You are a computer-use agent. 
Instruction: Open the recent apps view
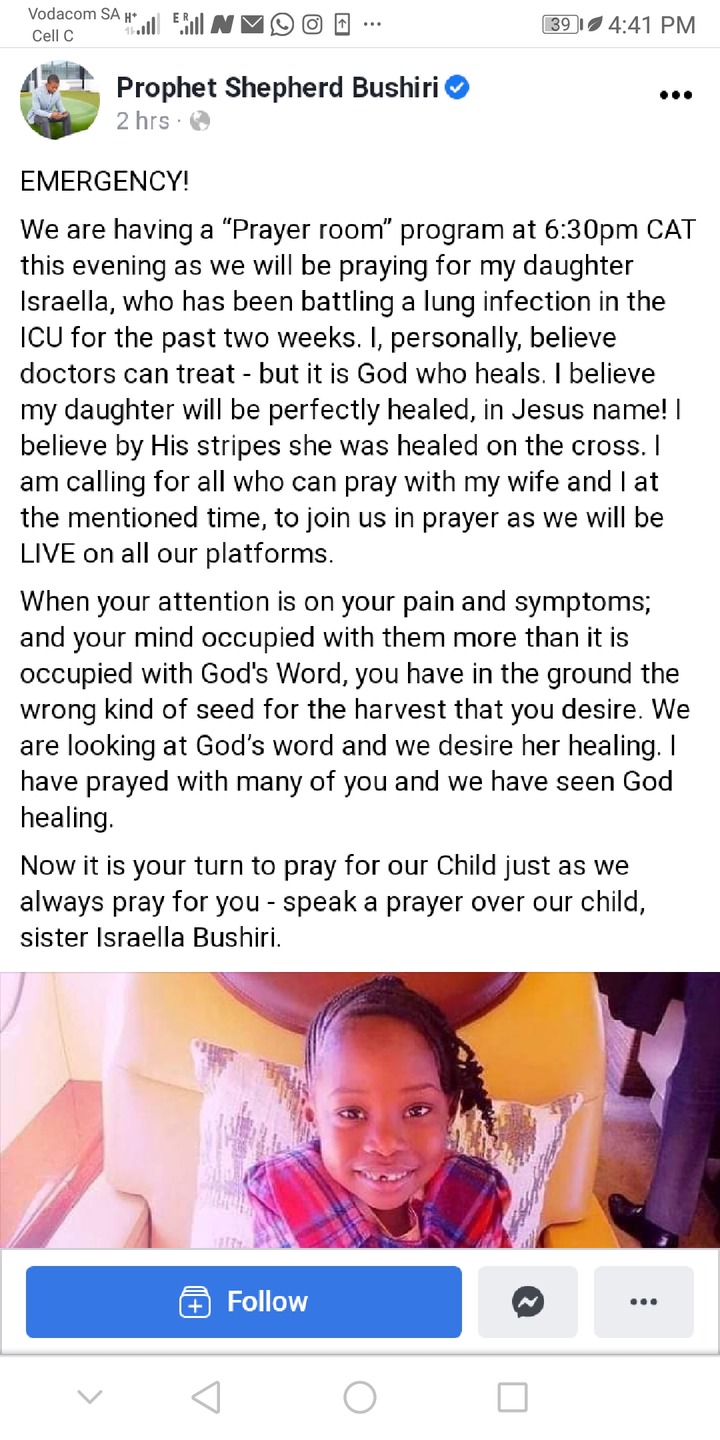[x=512, y=1397]
